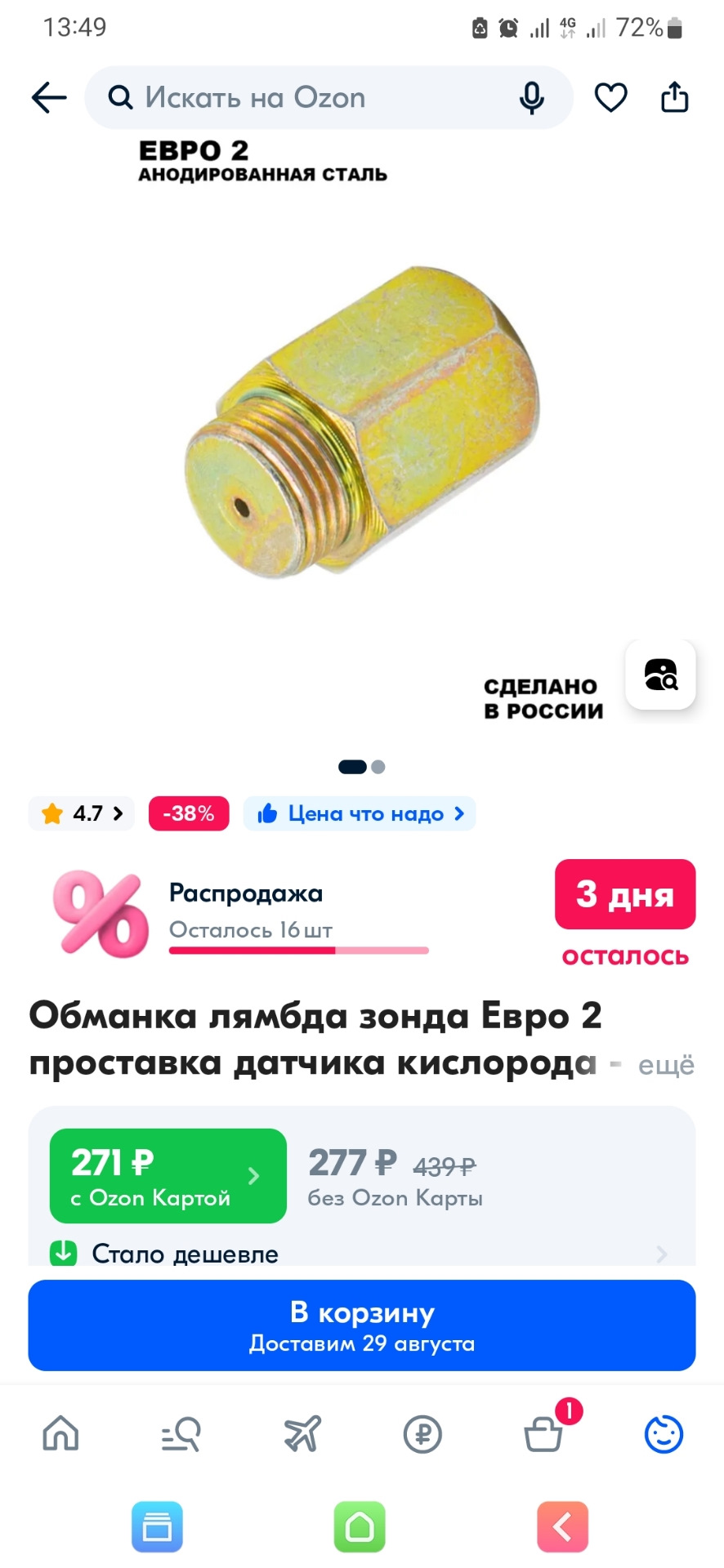Open the profile face tab

coord(664,1433)
